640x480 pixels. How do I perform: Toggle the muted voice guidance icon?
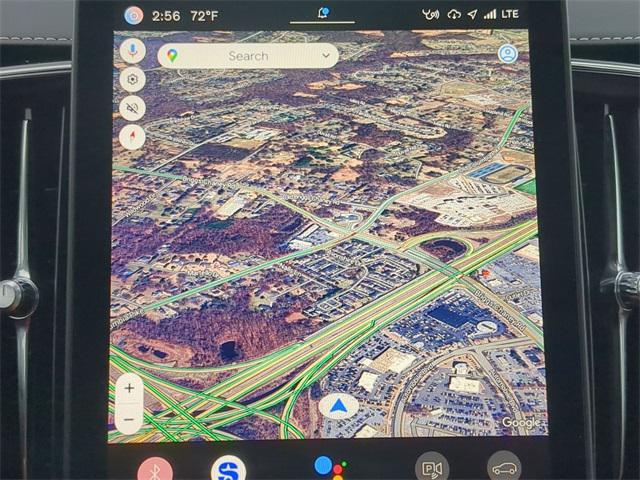[132, 108]
